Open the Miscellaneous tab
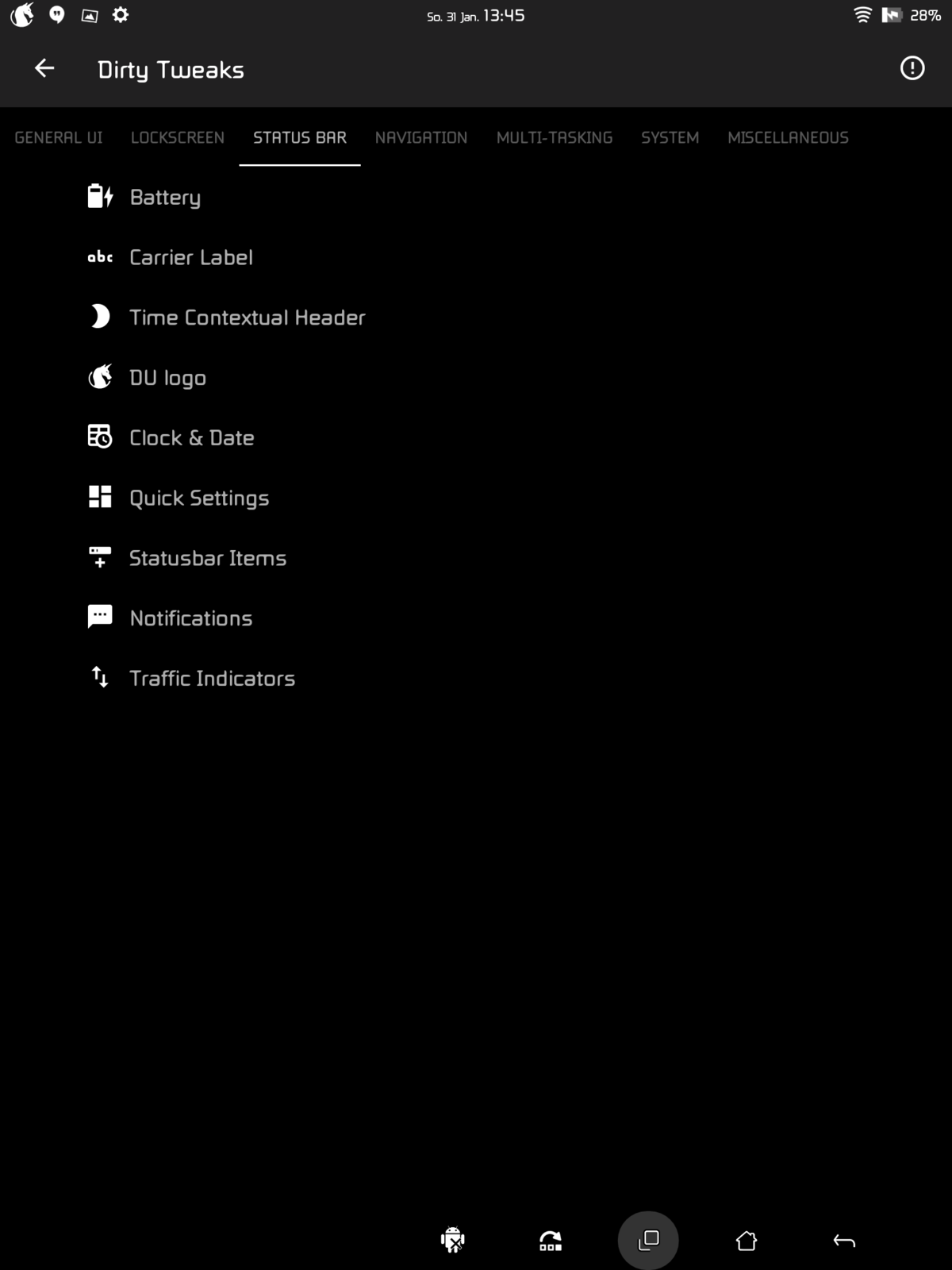 click(788, 138)
